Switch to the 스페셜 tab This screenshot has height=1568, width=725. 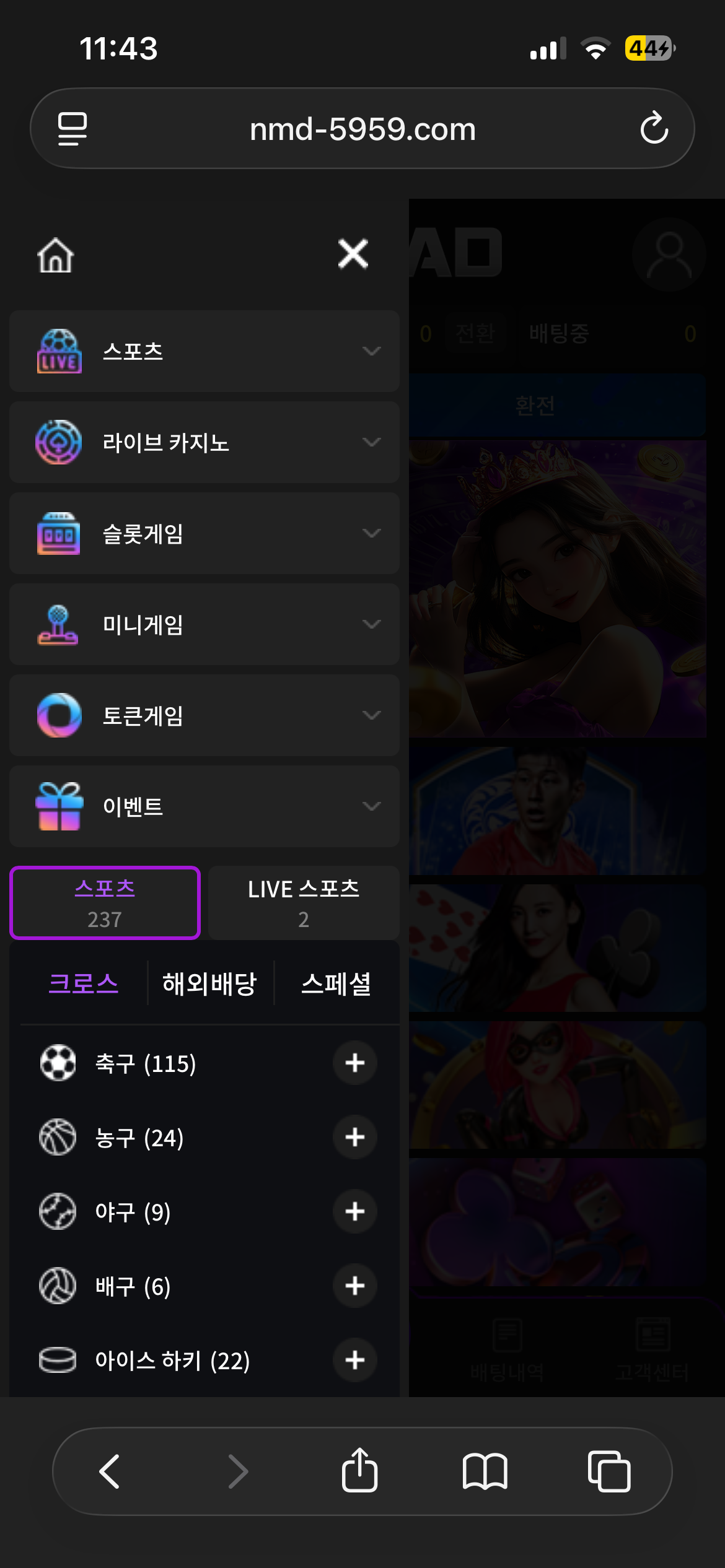pos(336,983)
